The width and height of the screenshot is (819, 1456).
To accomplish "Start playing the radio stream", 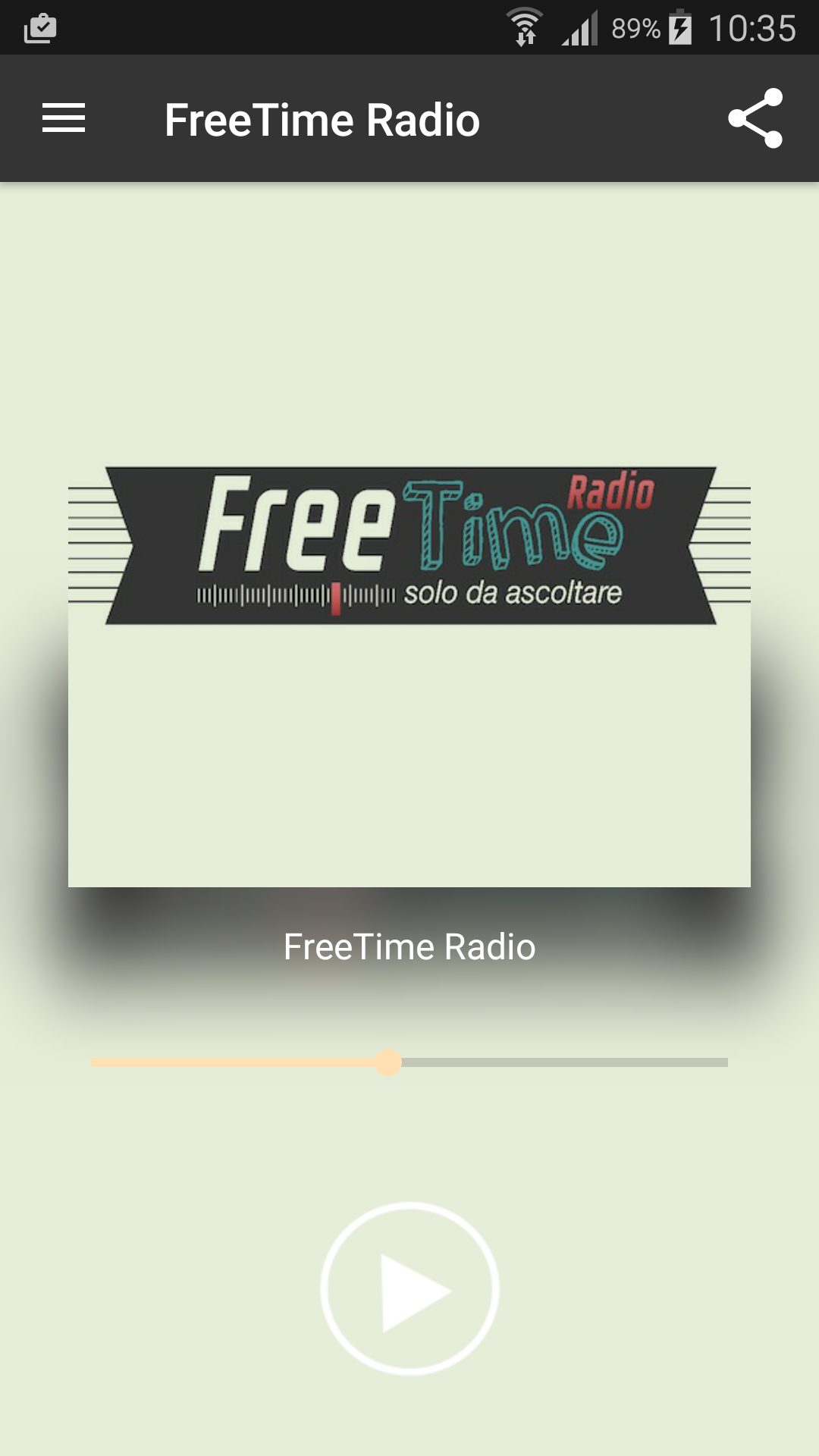I will click(x=409, y=1288).
